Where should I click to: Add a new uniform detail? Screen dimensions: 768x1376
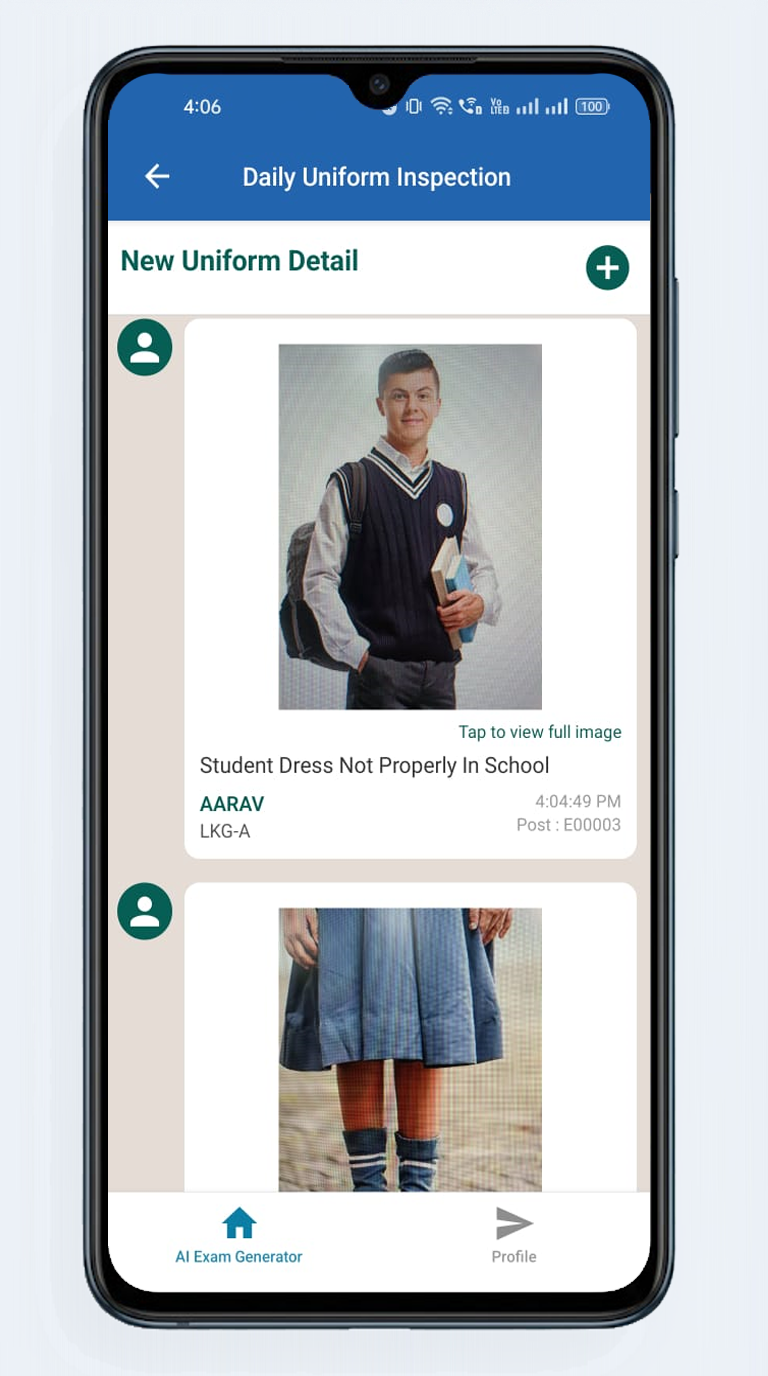tap(607, 268)
